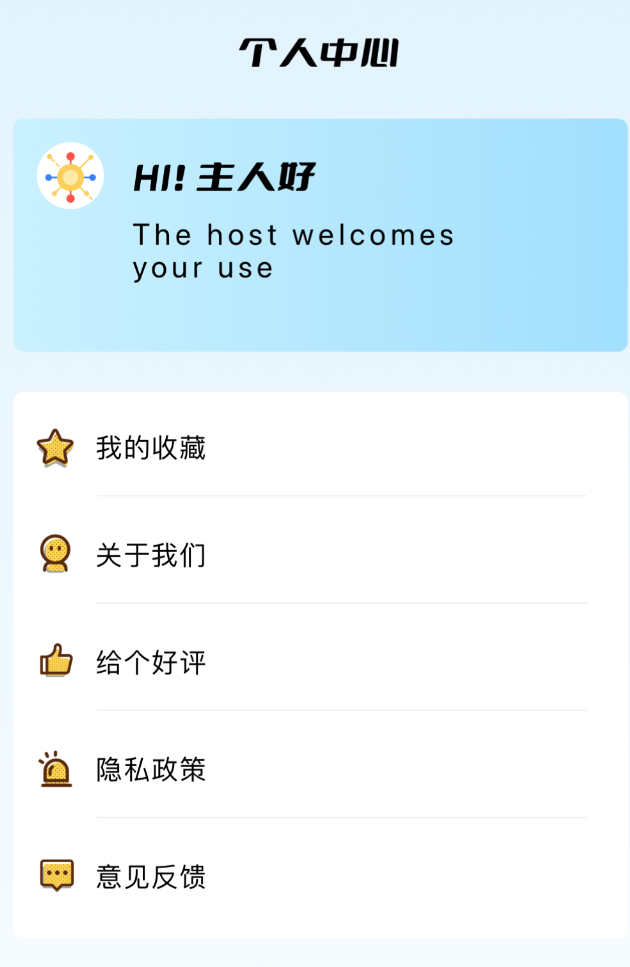The width and height of the screenshot is (630, 967).
Task: Open 意见反馈 feedback row
Action: point(151,876)
